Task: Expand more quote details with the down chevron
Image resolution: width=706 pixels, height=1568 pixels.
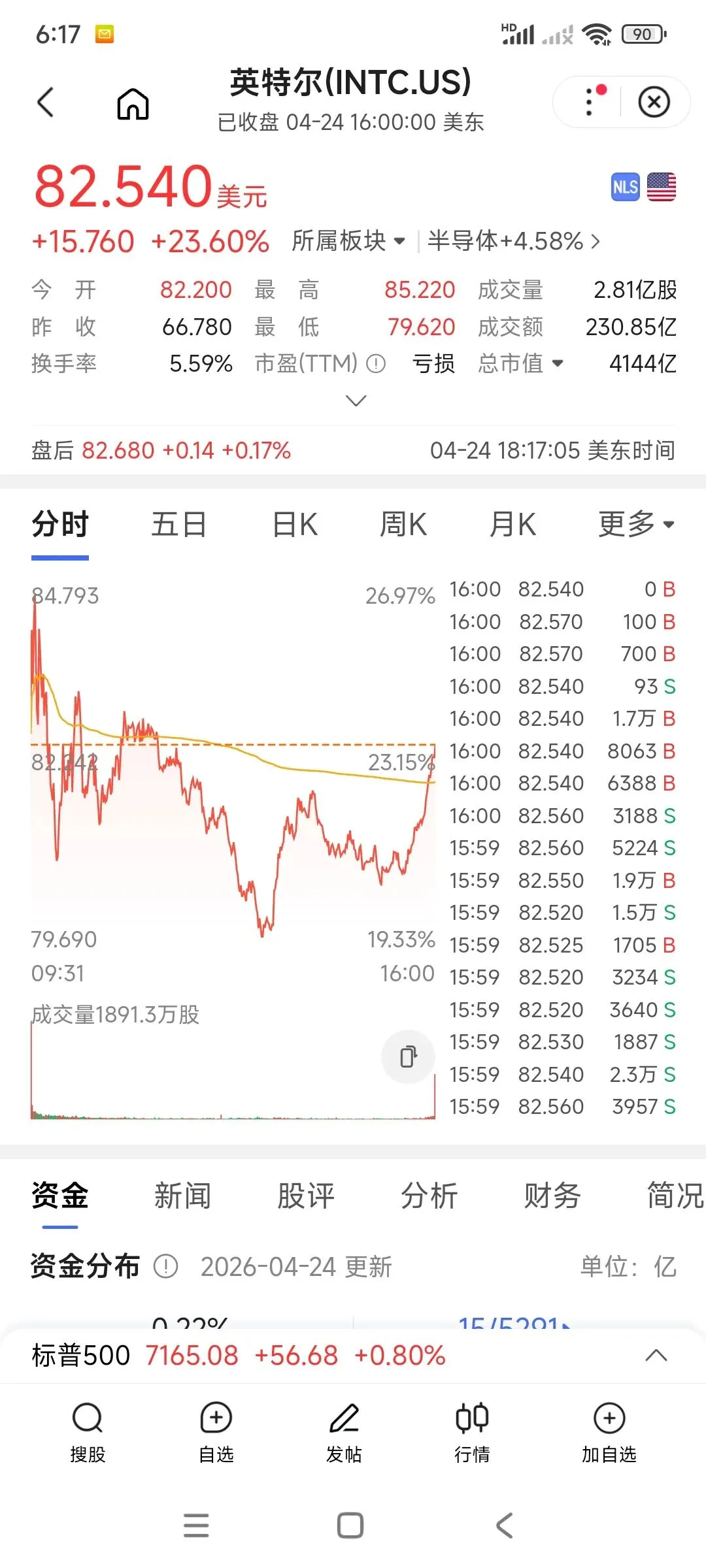Action: click(x=356, y=400)
